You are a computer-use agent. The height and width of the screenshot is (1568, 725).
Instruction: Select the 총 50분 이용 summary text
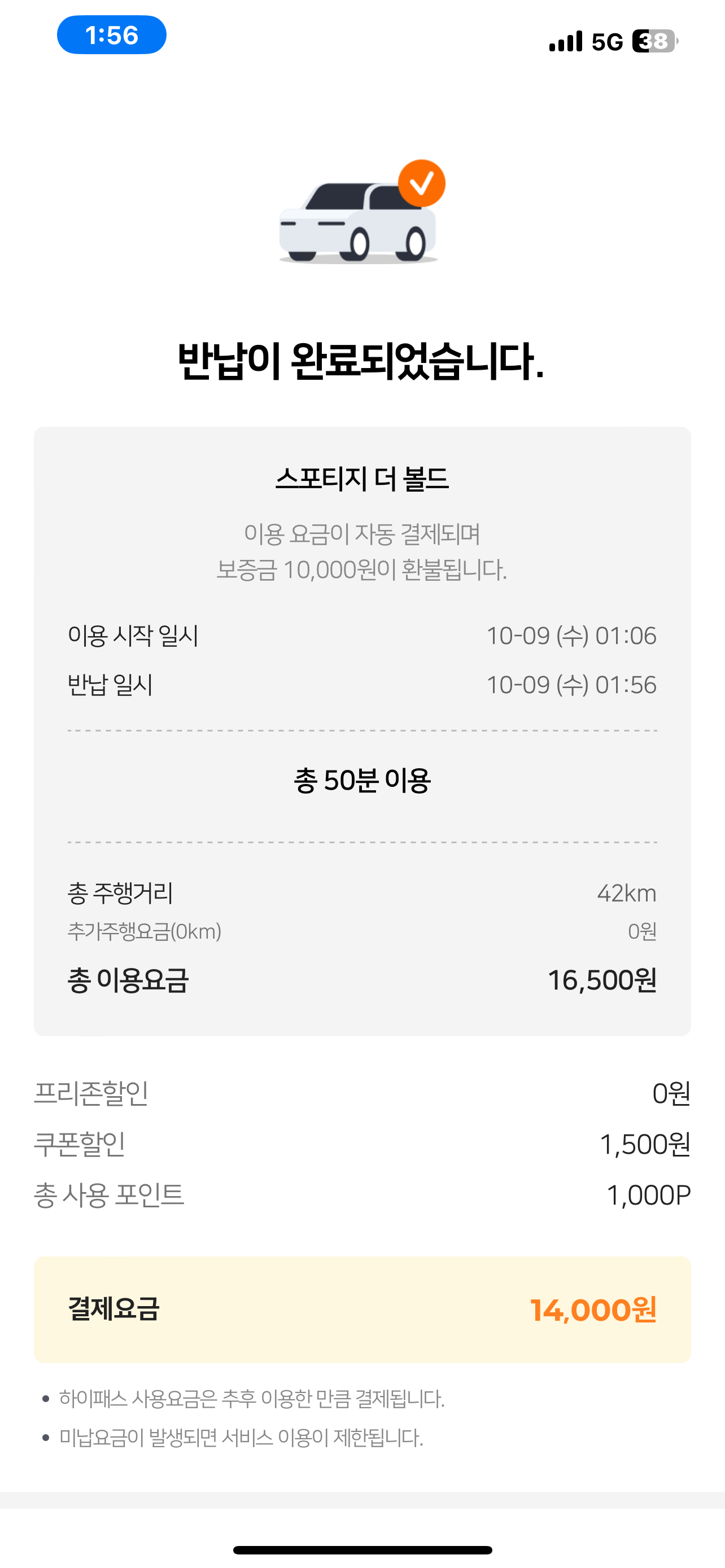[x=362, y=781]
